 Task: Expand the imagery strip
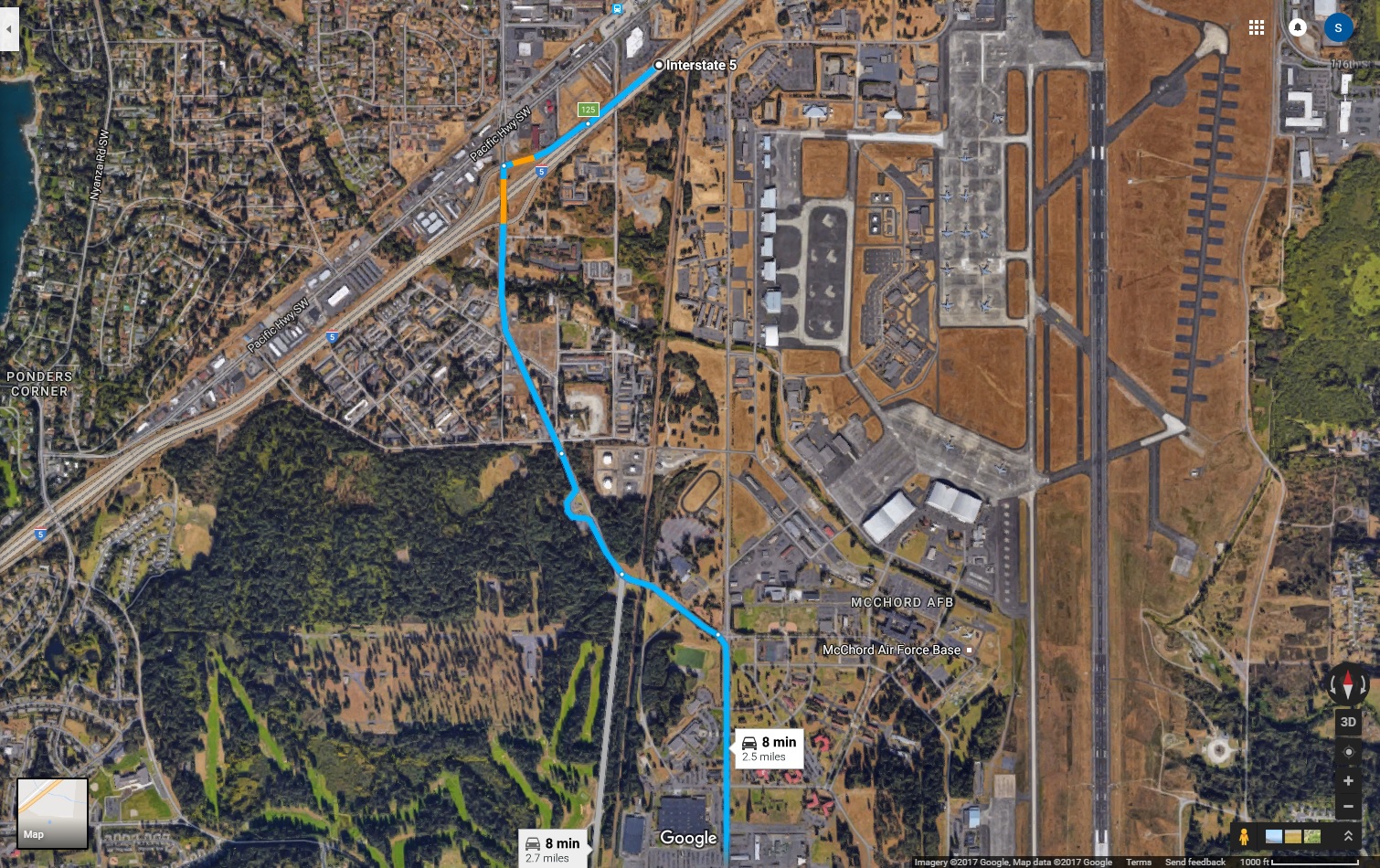click(1348, 836)
